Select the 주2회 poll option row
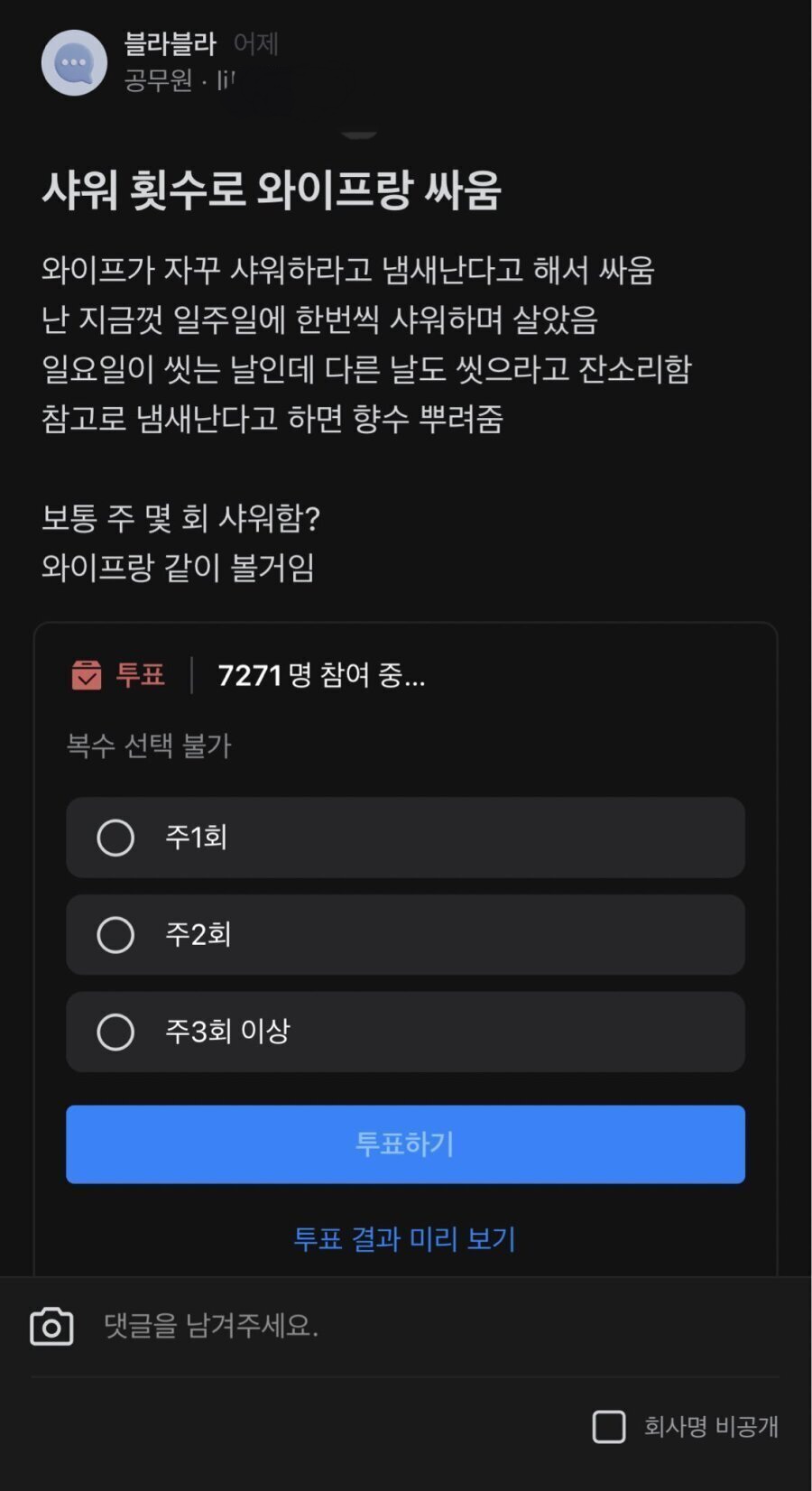The width and height of the screenshot is (812, 1491). pyautogui.click(x=404, y=935)
